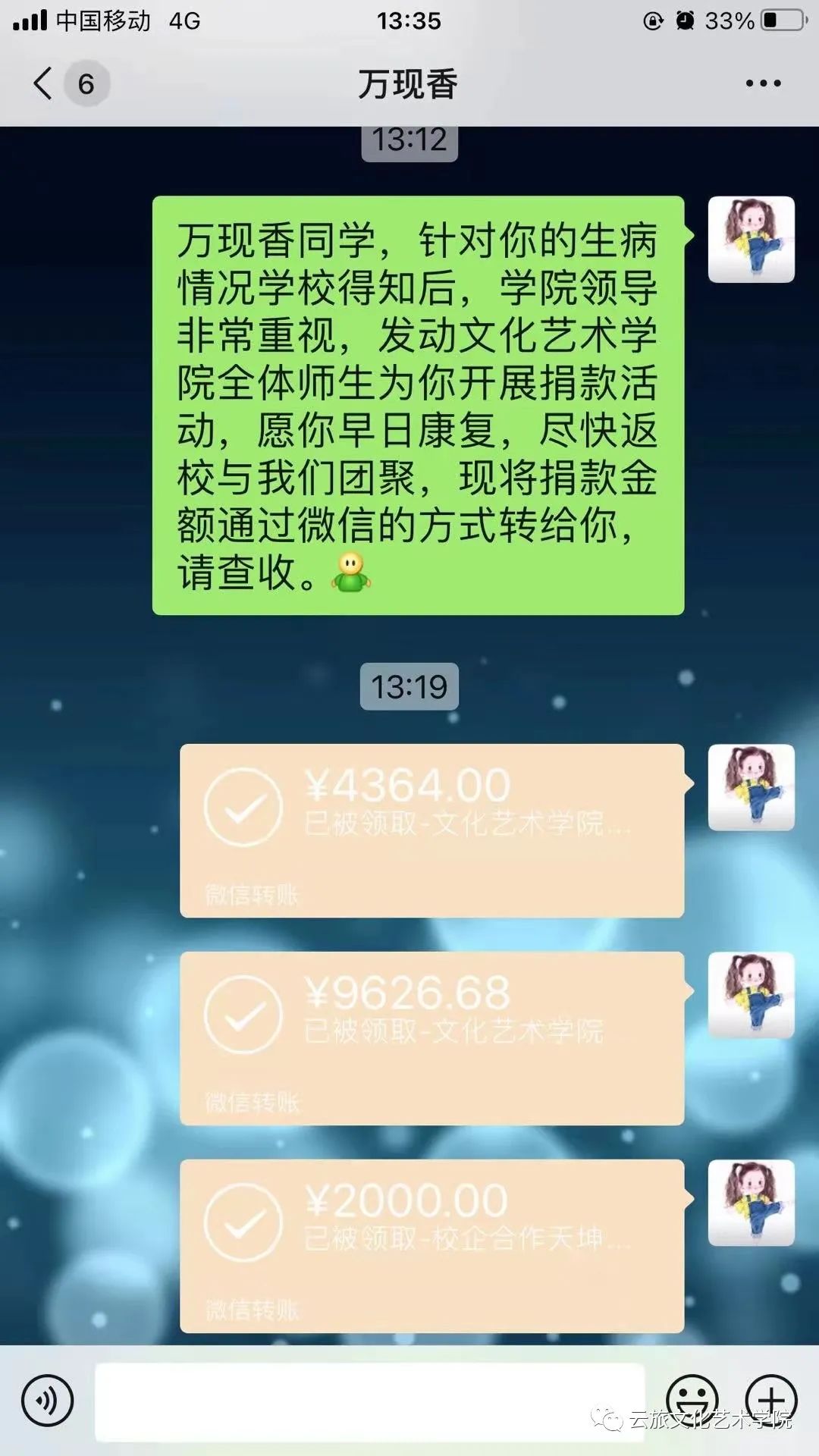The height and width of the screenshot is (1456, 819).
Task: View sender's profile from the green message avatar
Action: [751, 240]
